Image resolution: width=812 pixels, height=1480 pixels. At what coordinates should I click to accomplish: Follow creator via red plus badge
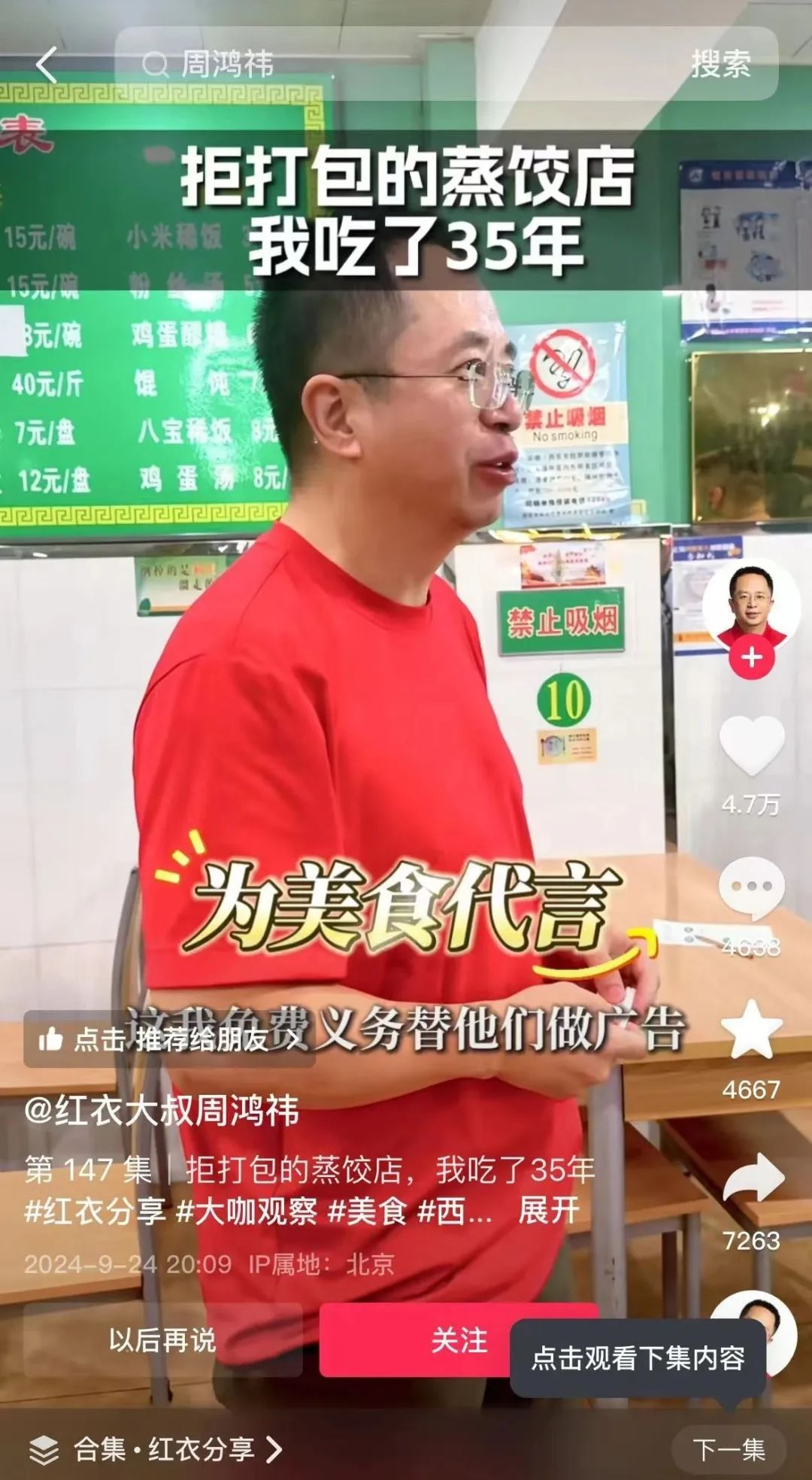(751, 658)
